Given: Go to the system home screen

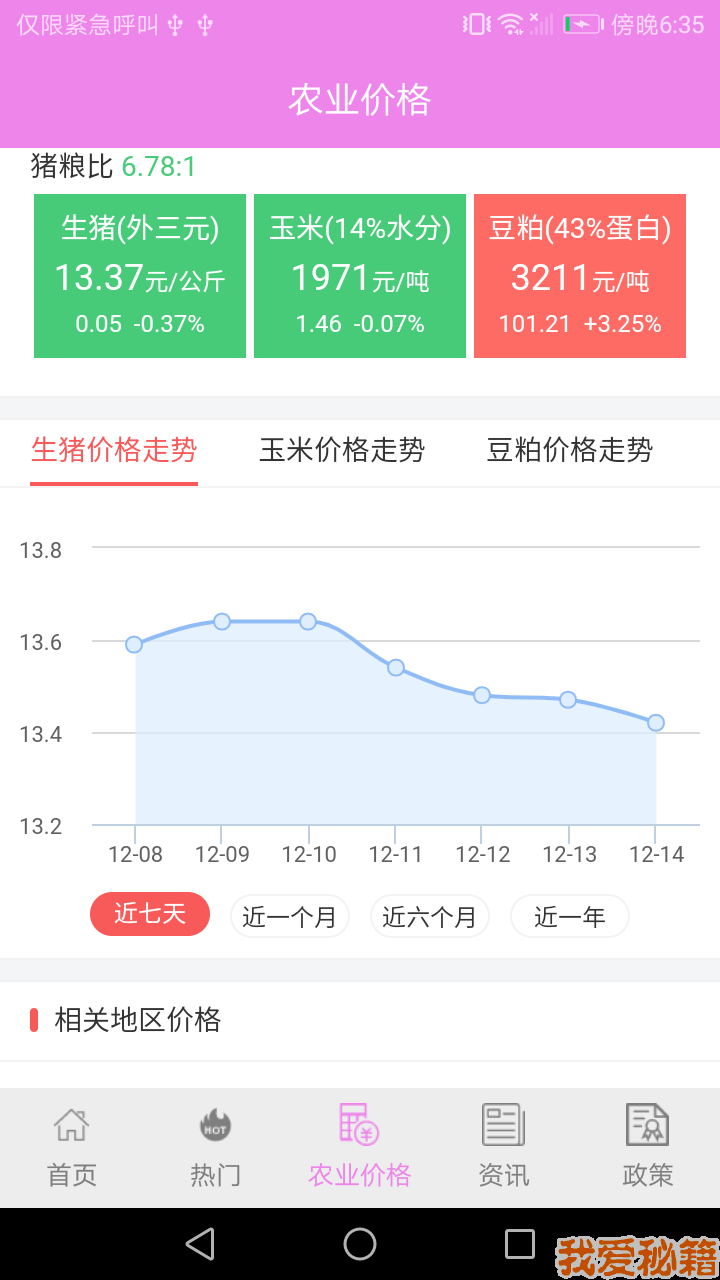Looking at the screenshot, I should tap(360, 1244).
